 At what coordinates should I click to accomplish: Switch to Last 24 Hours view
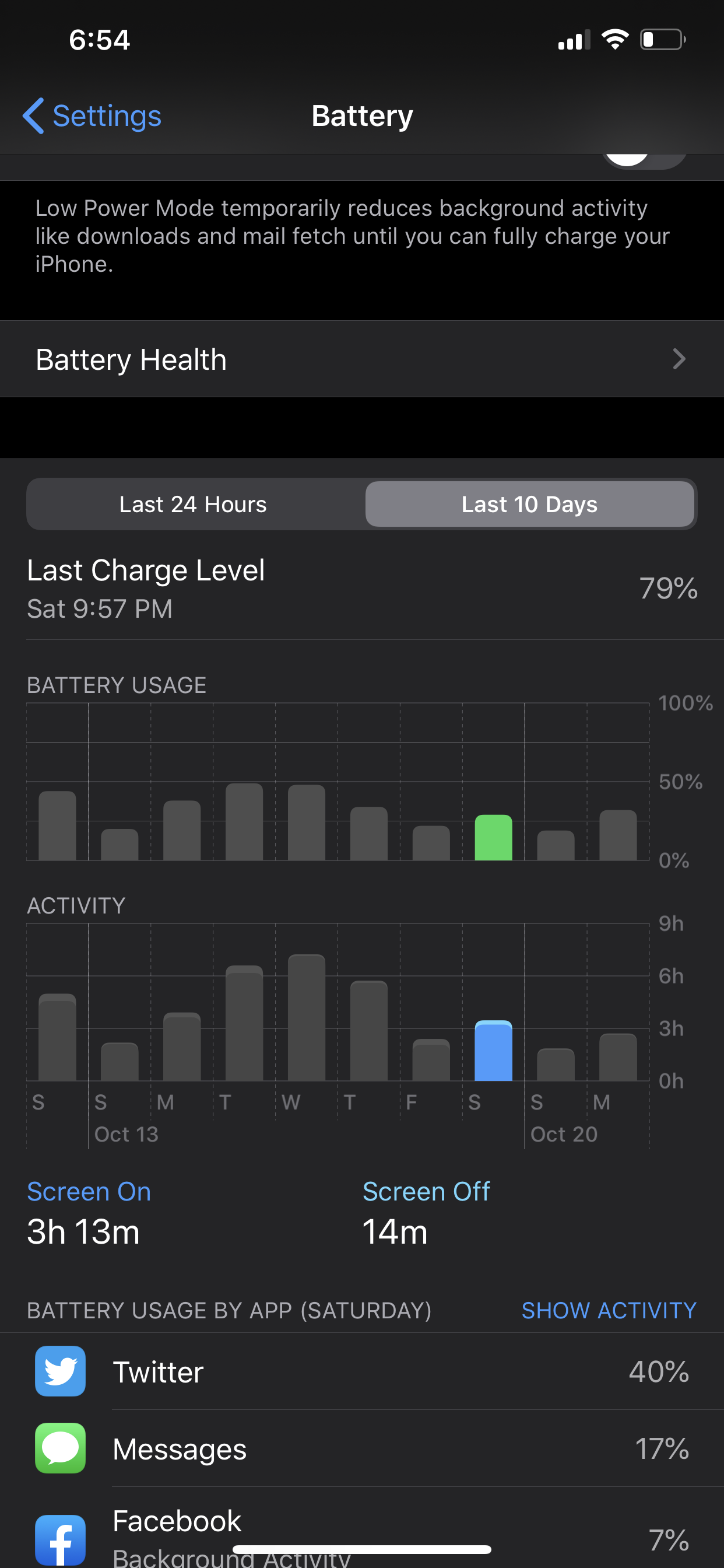pos(194,504)
